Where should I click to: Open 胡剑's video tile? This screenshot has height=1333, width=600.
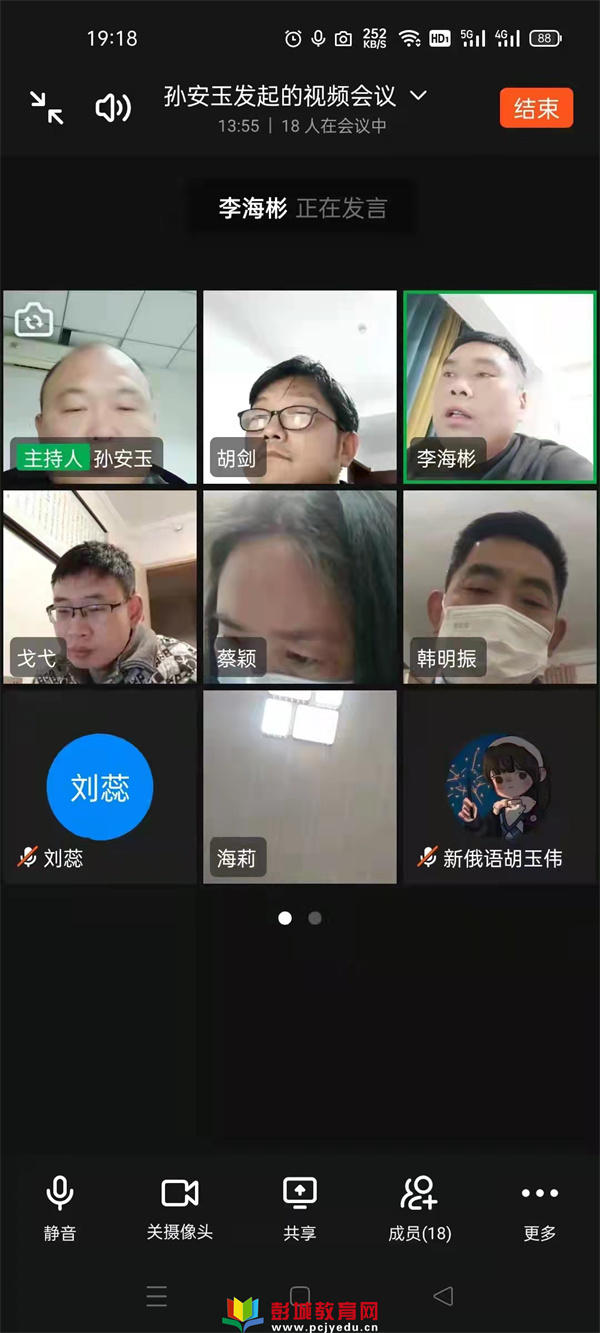click(x=300, y=387)
